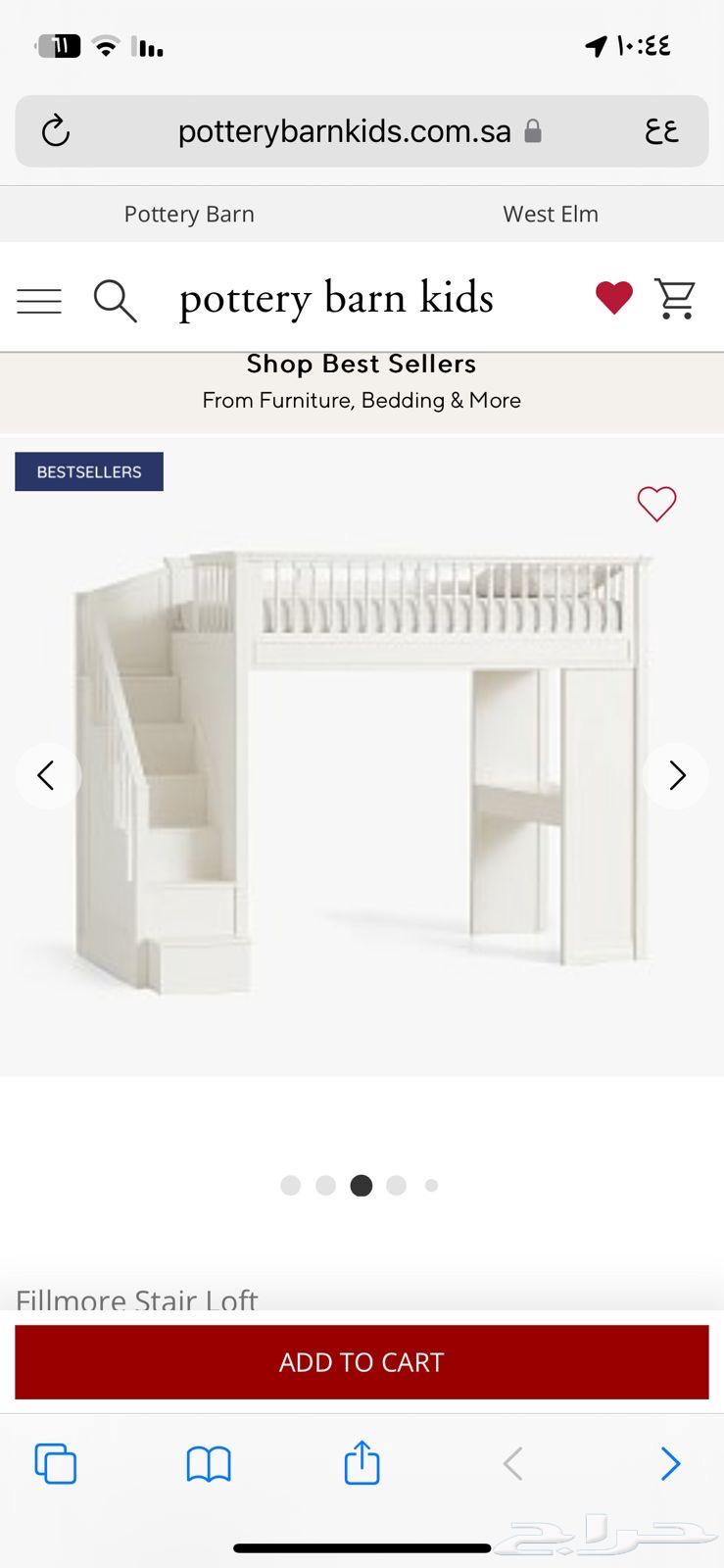
Task: Open Safari bookmarks
Action: 208,1463
